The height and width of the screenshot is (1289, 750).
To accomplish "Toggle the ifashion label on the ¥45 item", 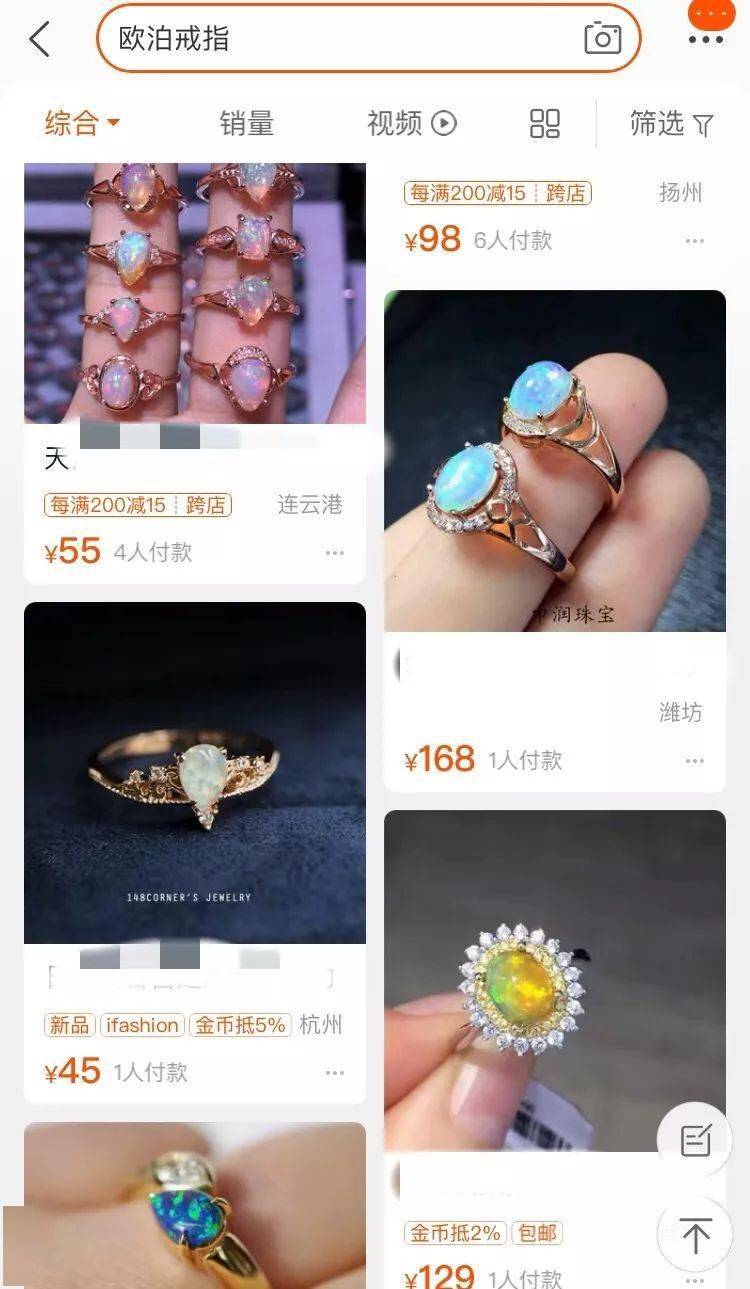I will (x=142, y=1024).
